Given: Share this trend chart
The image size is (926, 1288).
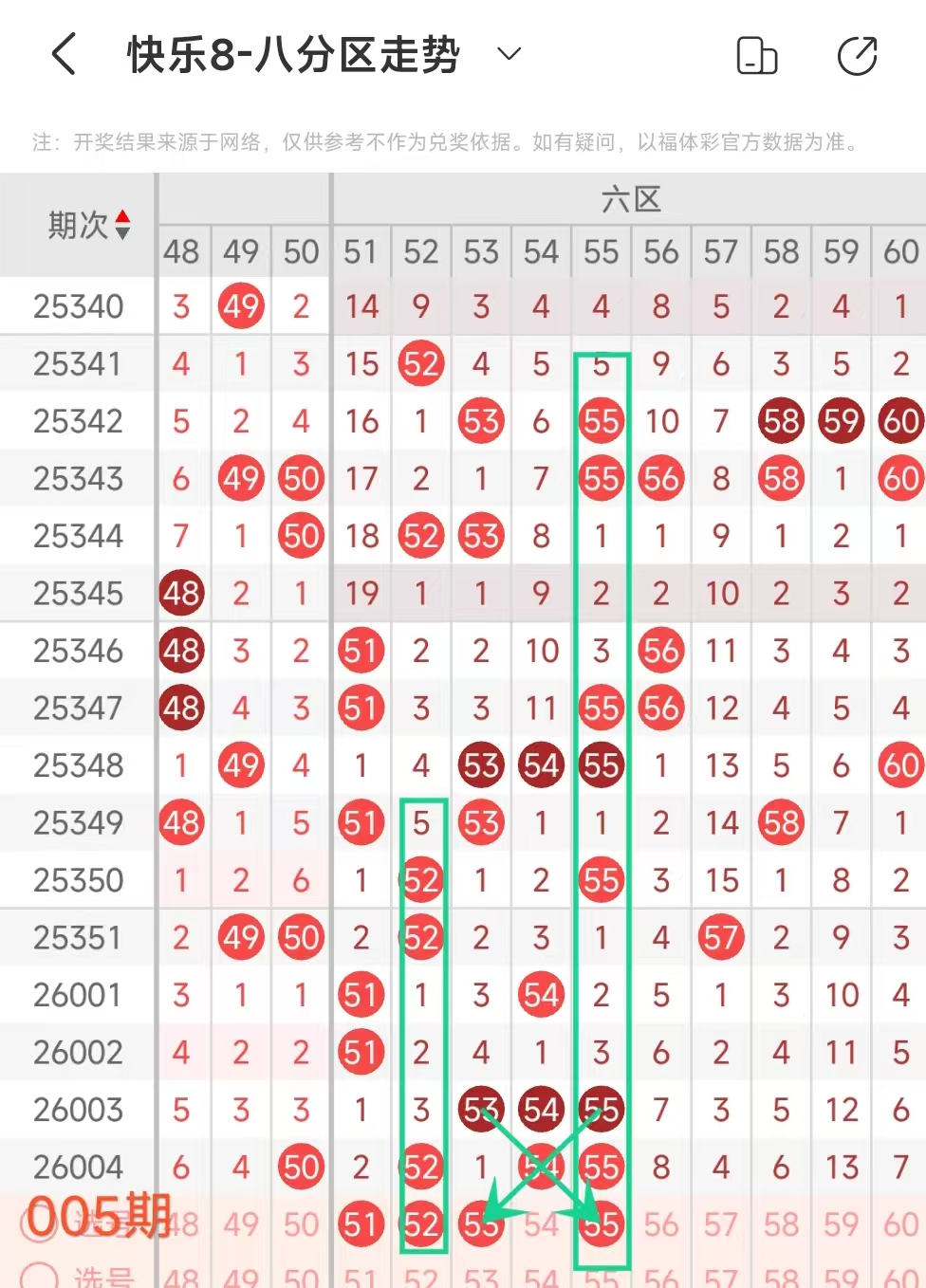Looking at the screenshot, I should 857,56.
